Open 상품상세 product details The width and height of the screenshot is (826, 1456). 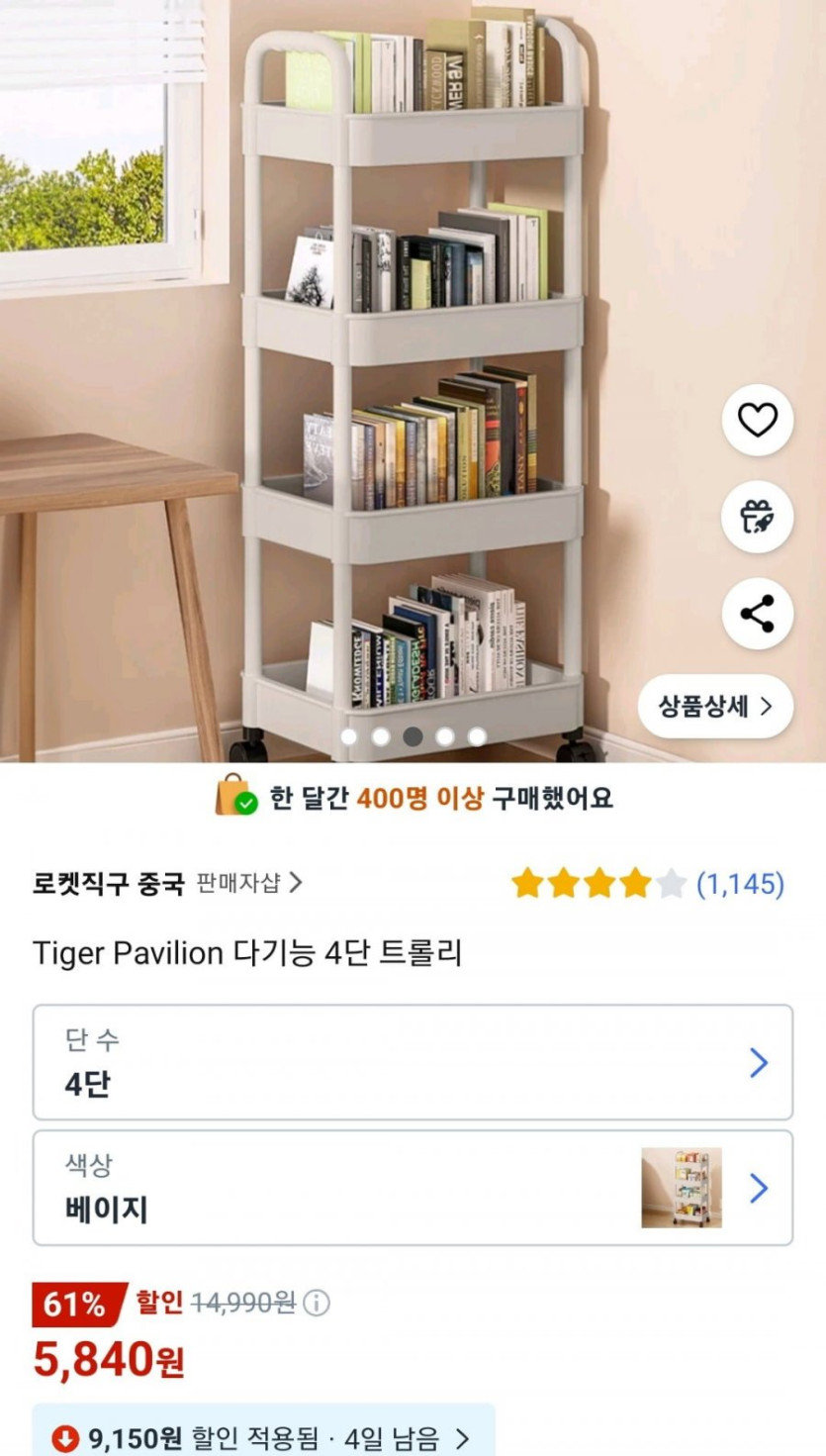(715, 706)
